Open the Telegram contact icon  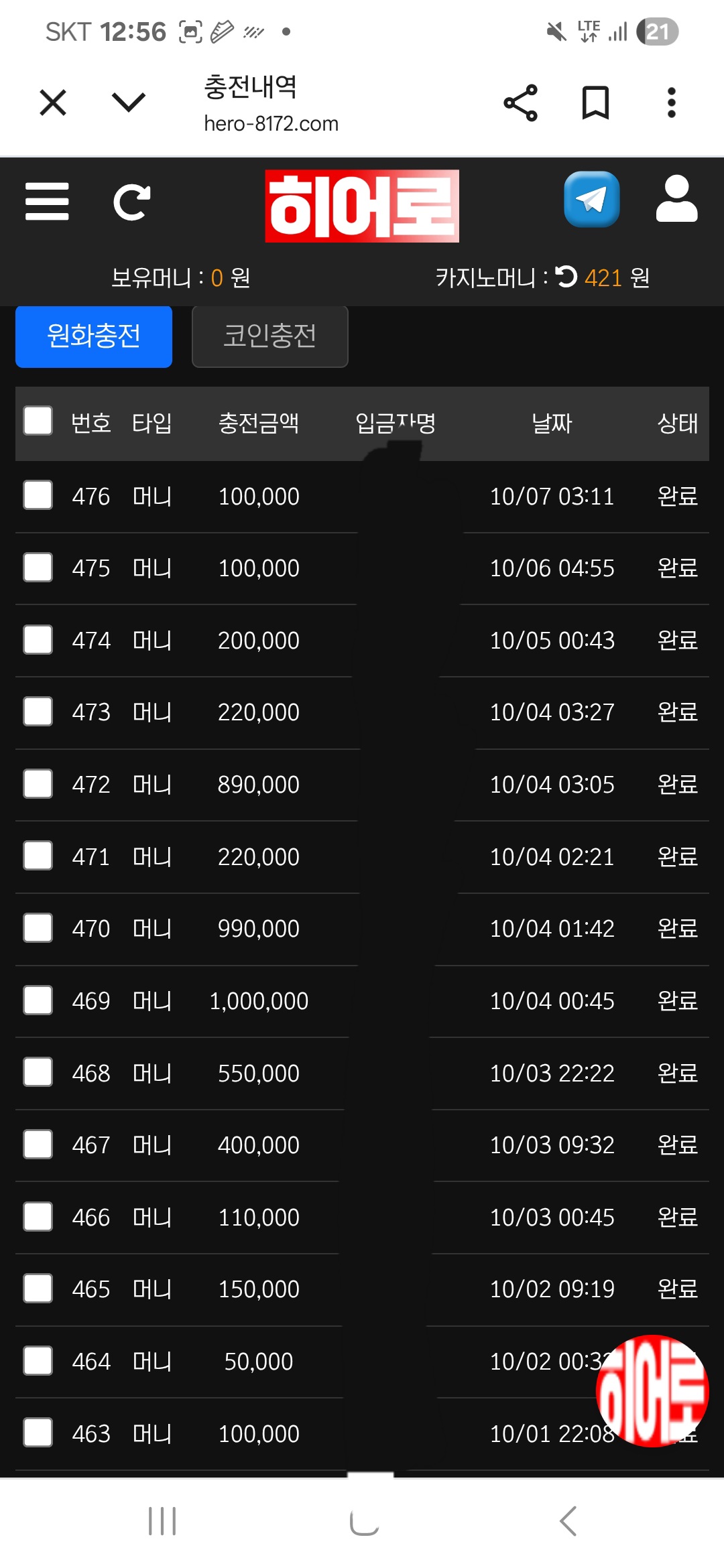591,200
